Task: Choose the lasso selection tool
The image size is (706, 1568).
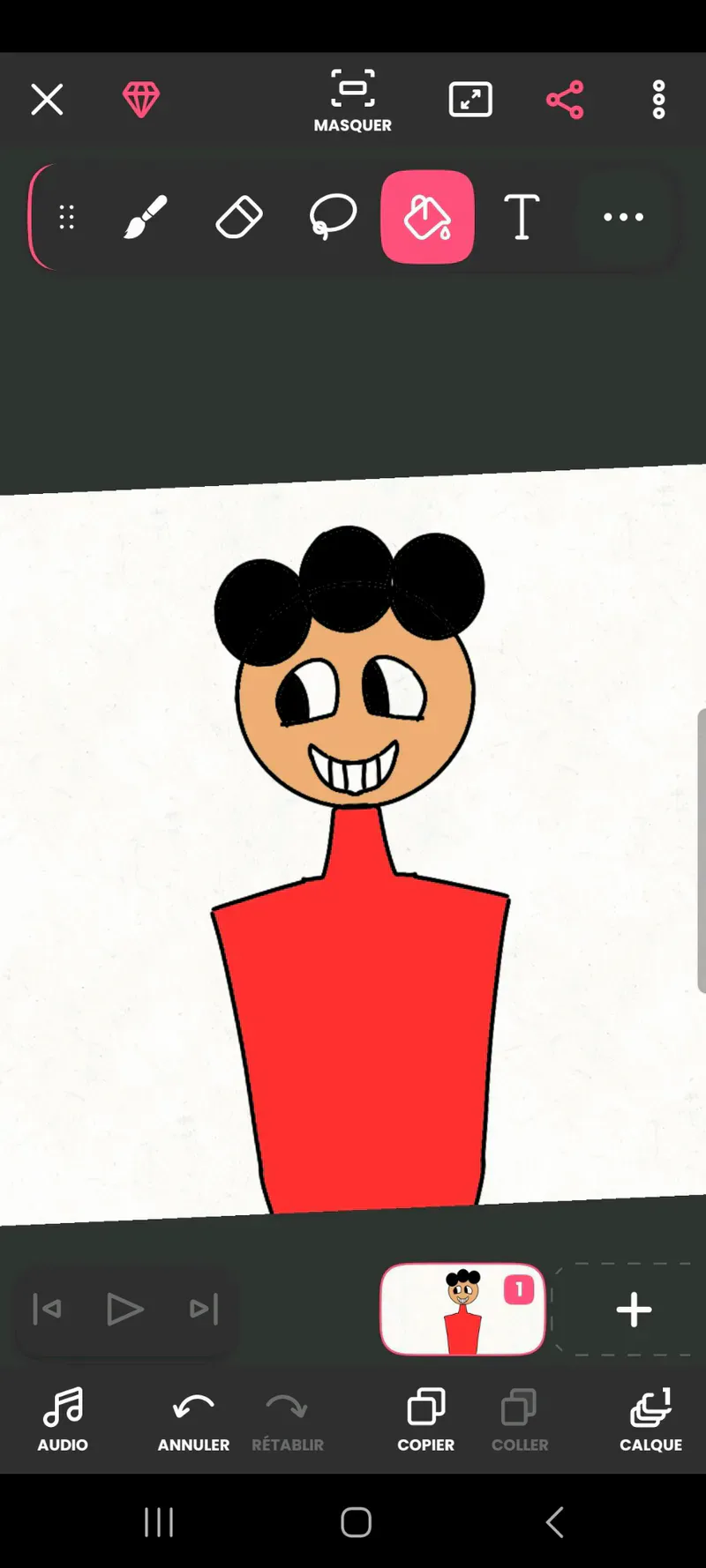Action: click(333, 217)
